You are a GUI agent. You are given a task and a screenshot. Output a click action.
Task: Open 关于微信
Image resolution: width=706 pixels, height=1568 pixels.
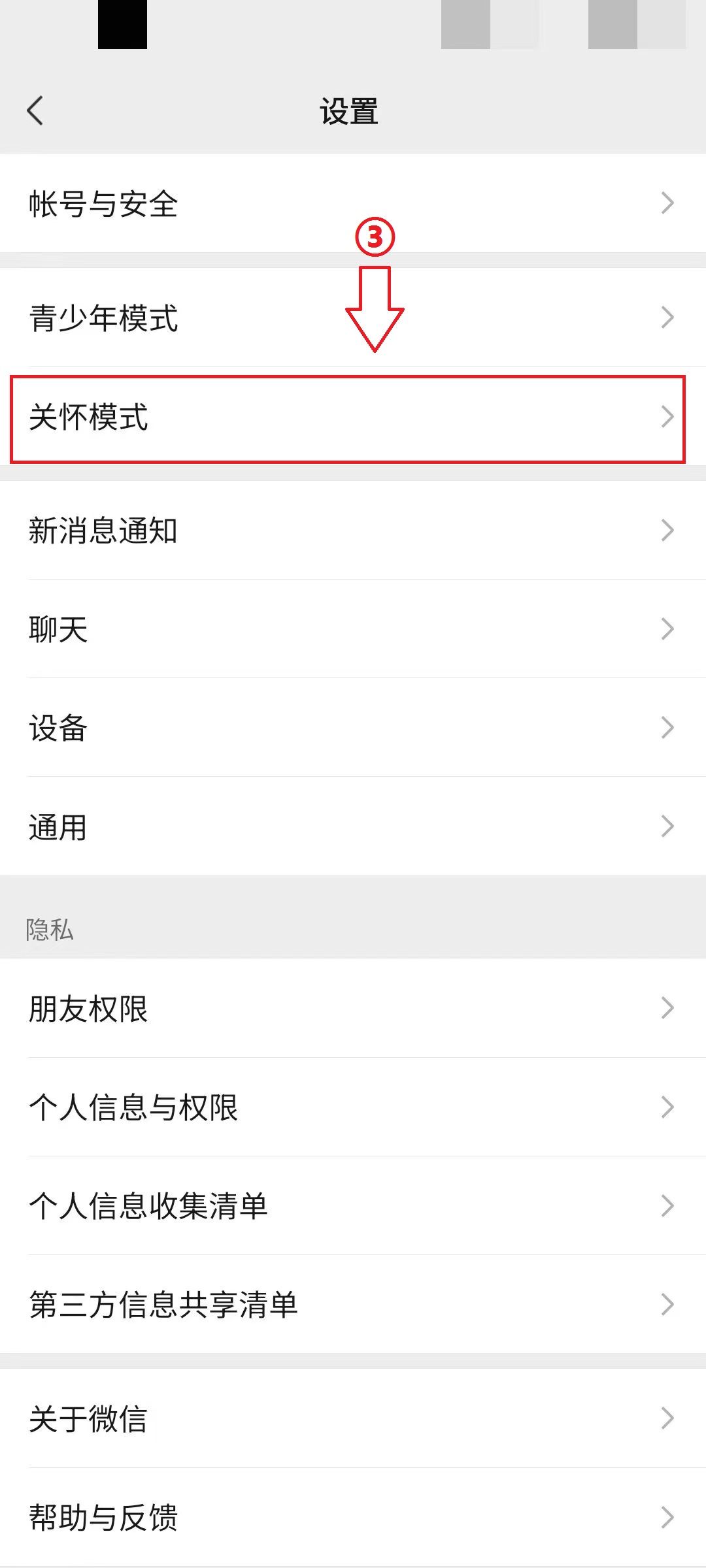pos(353,1418)
